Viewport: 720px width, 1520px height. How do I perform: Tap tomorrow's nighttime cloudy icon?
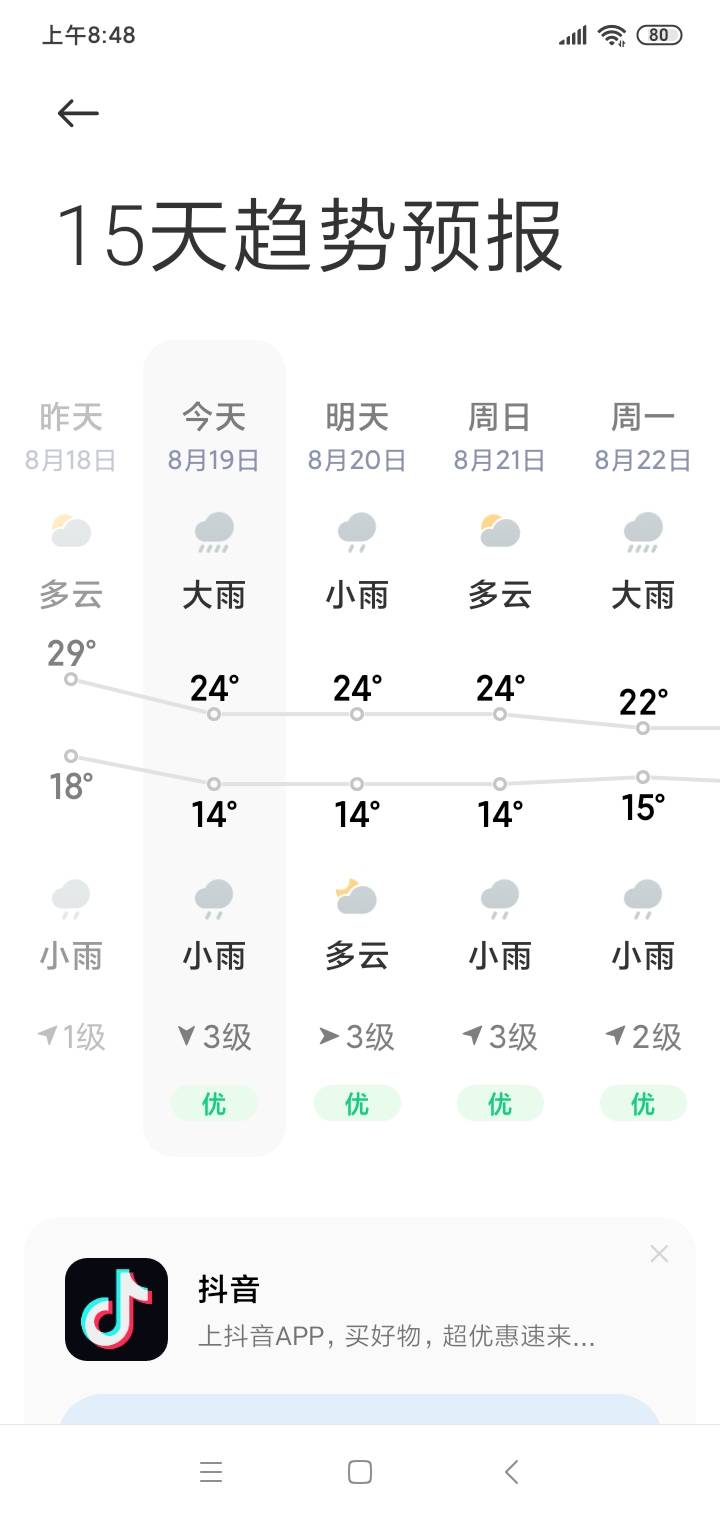[x=357, y=897]
